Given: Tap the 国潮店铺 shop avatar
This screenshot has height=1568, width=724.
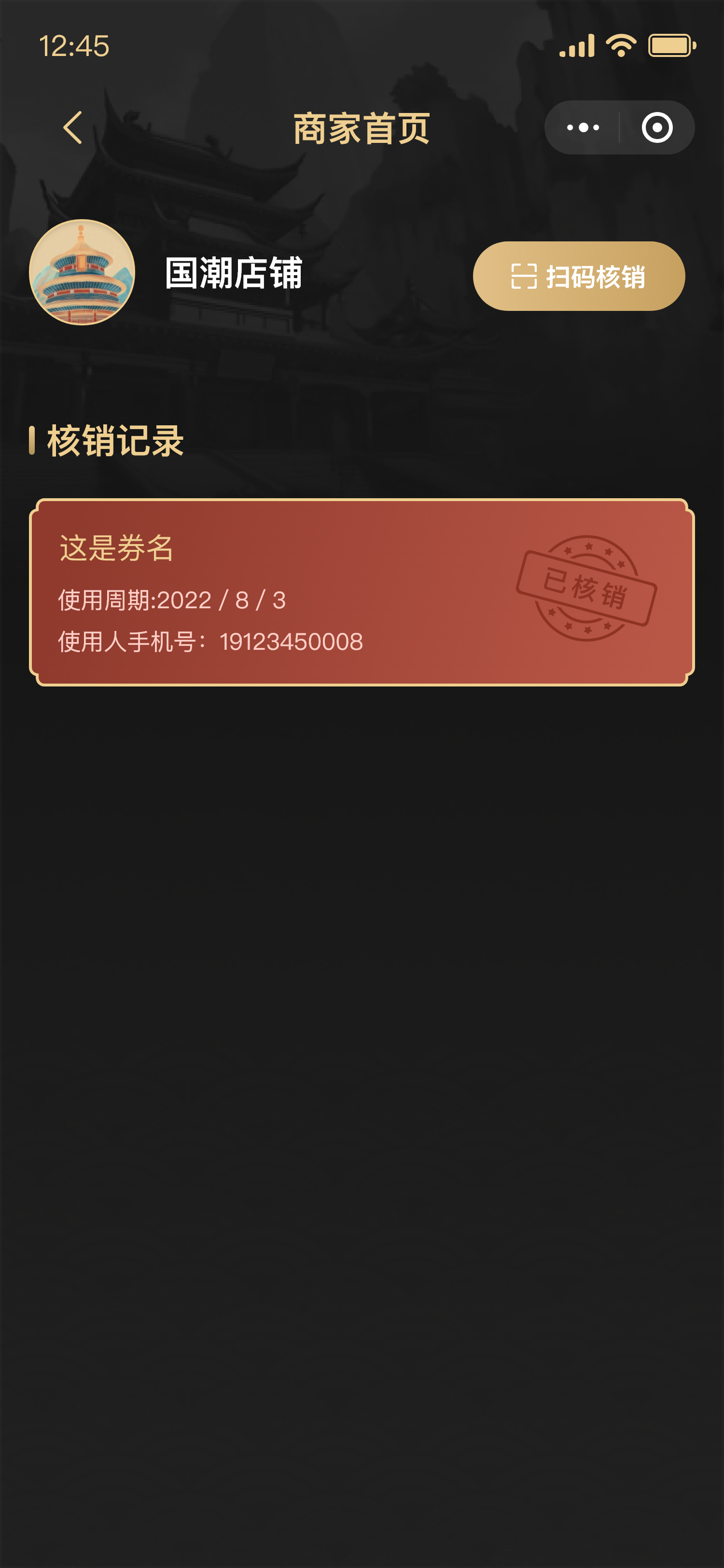Looking at the screenshot, I should click(82, 272).
